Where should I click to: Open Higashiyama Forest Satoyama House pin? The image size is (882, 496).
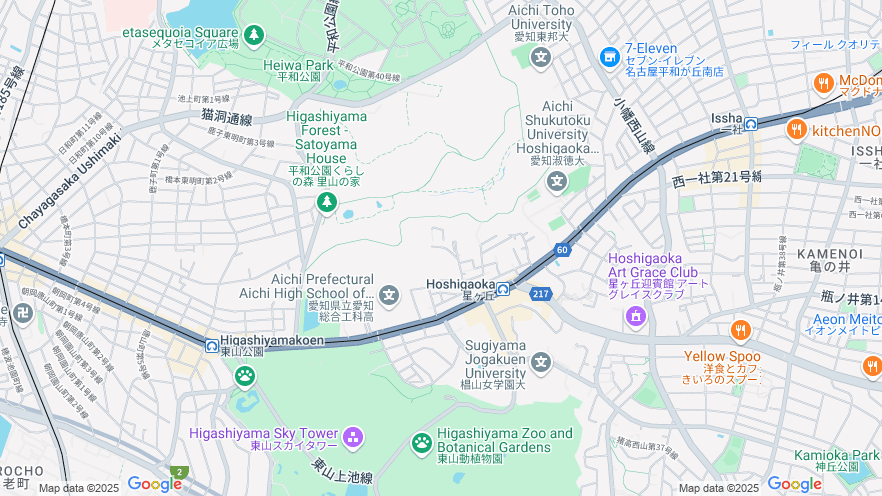click(326, 202)
